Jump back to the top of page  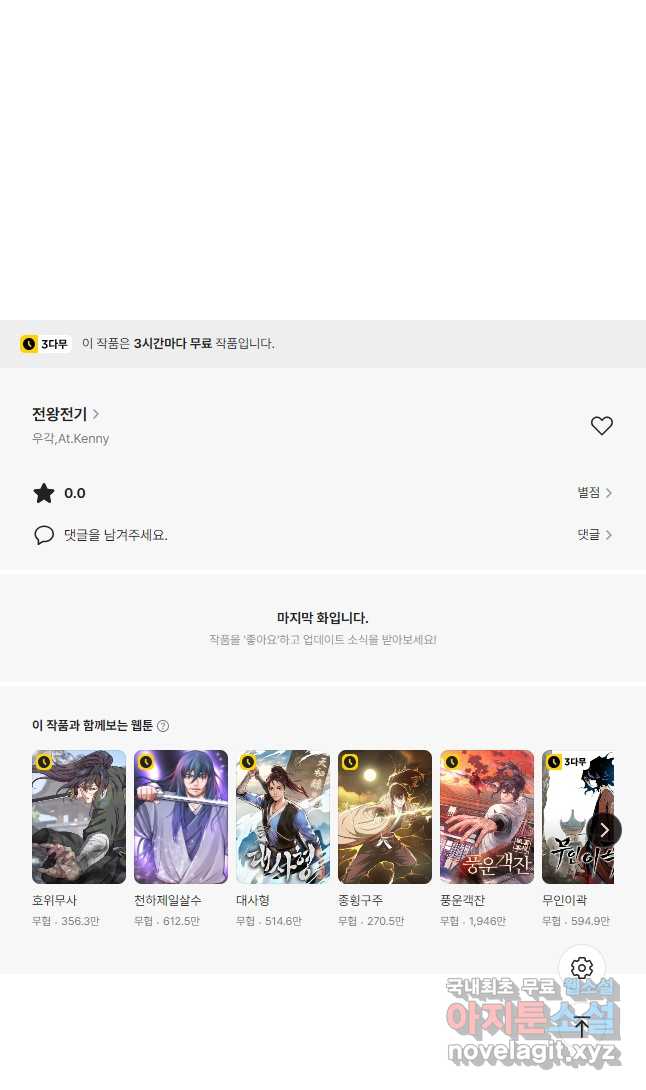coord(582,1026)
